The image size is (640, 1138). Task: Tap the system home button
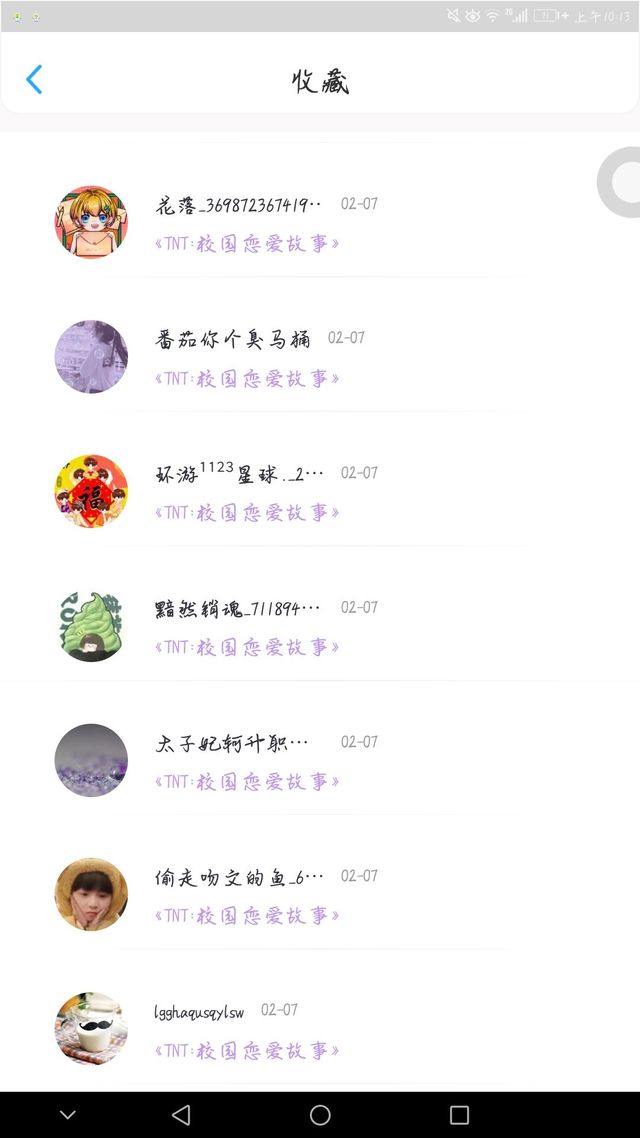[320, 1115]
